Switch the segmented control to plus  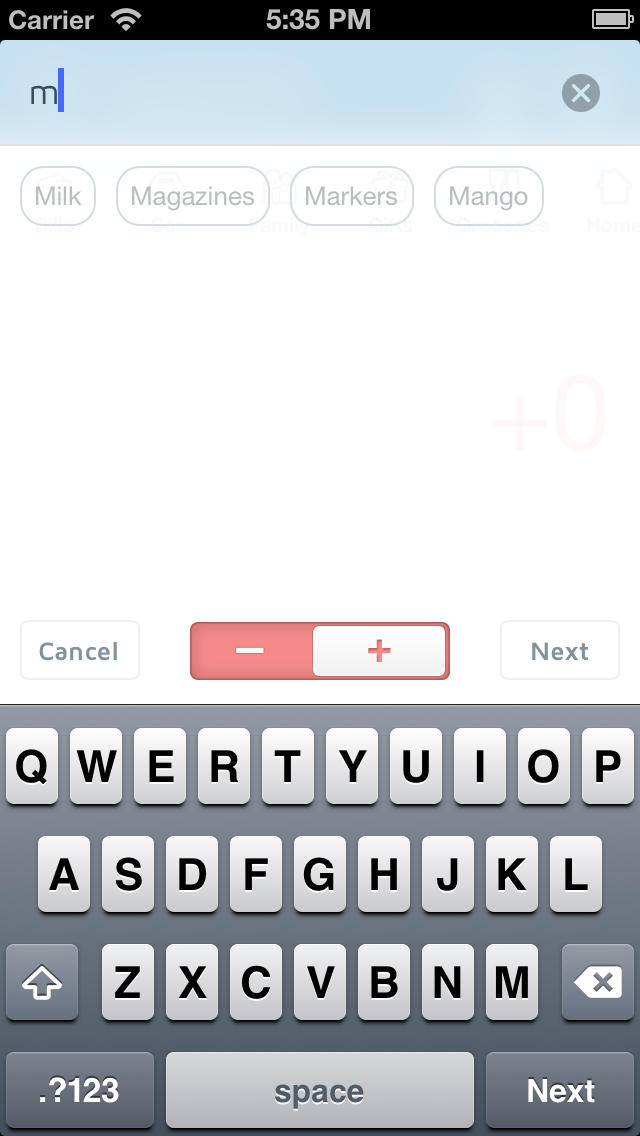point(379,651)
